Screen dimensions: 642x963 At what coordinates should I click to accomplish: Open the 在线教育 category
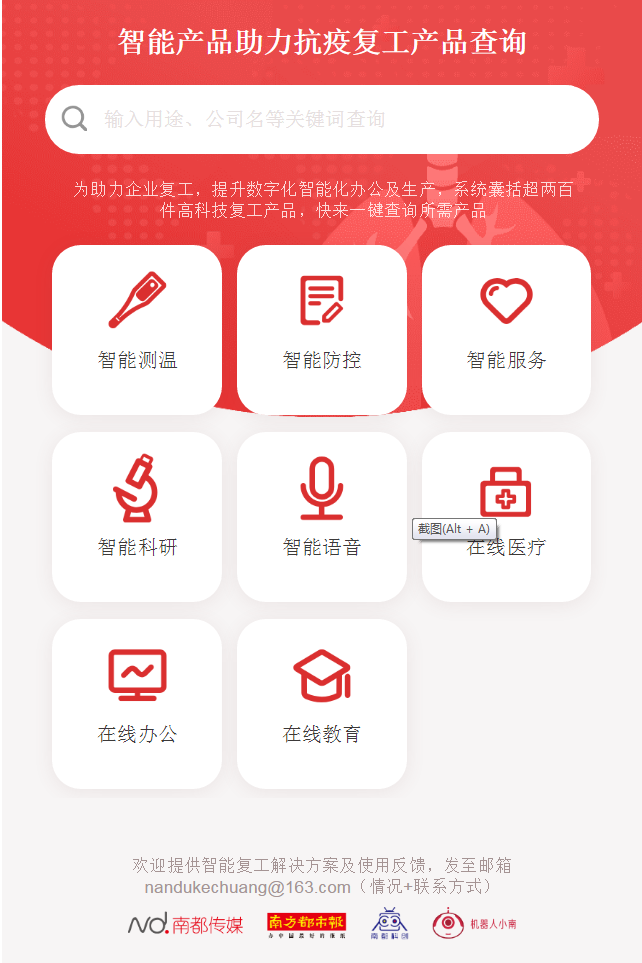tap(322, 703)
